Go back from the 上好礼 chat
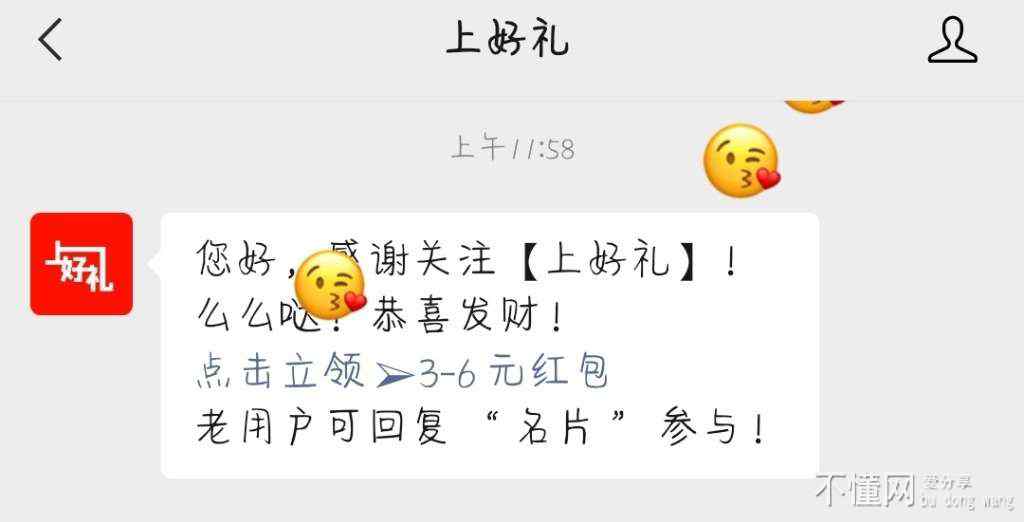Viewport: 1024px width, 522px height. (50, 41)
